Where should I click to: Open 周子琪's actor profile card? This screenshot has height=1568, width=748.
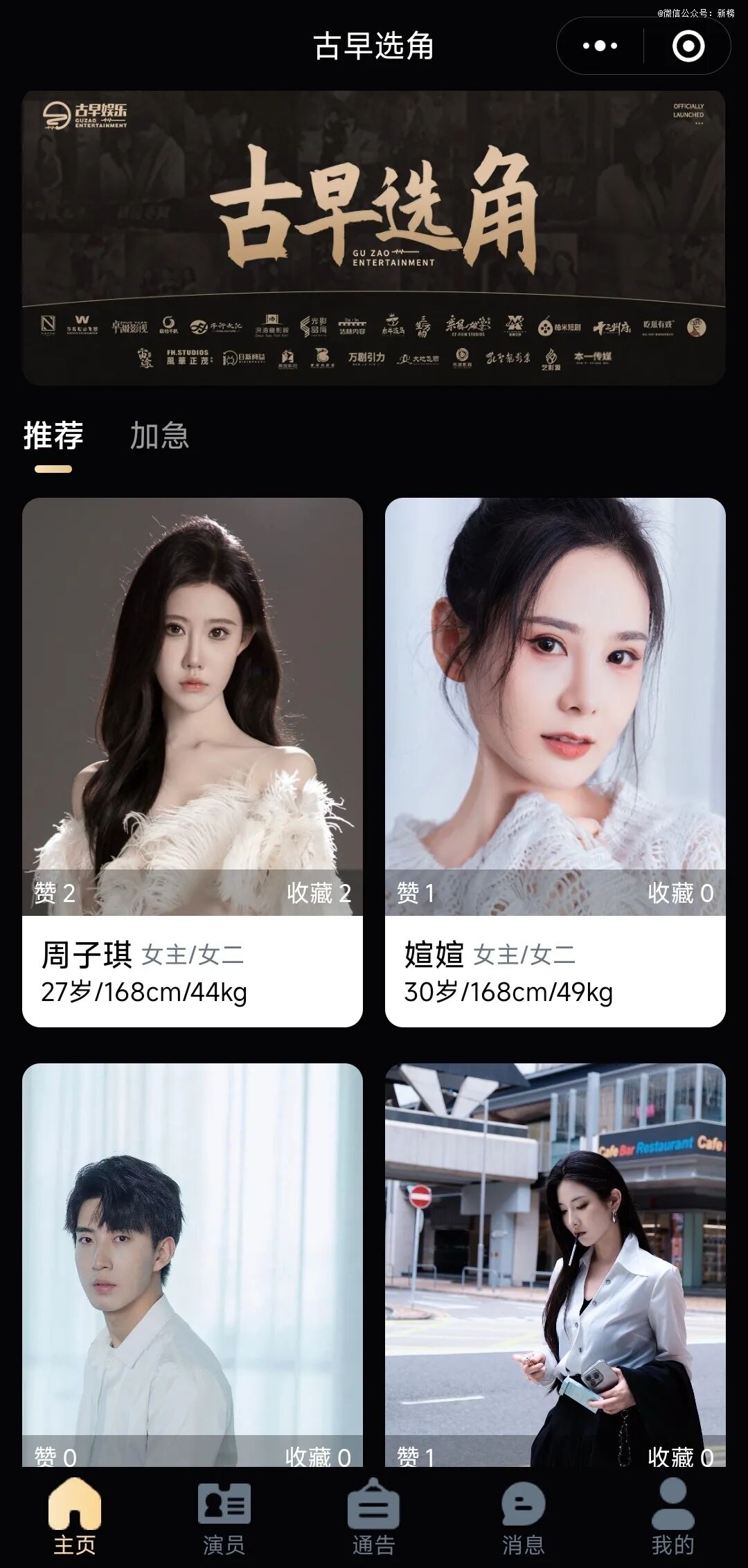click(x=193, y=762)
